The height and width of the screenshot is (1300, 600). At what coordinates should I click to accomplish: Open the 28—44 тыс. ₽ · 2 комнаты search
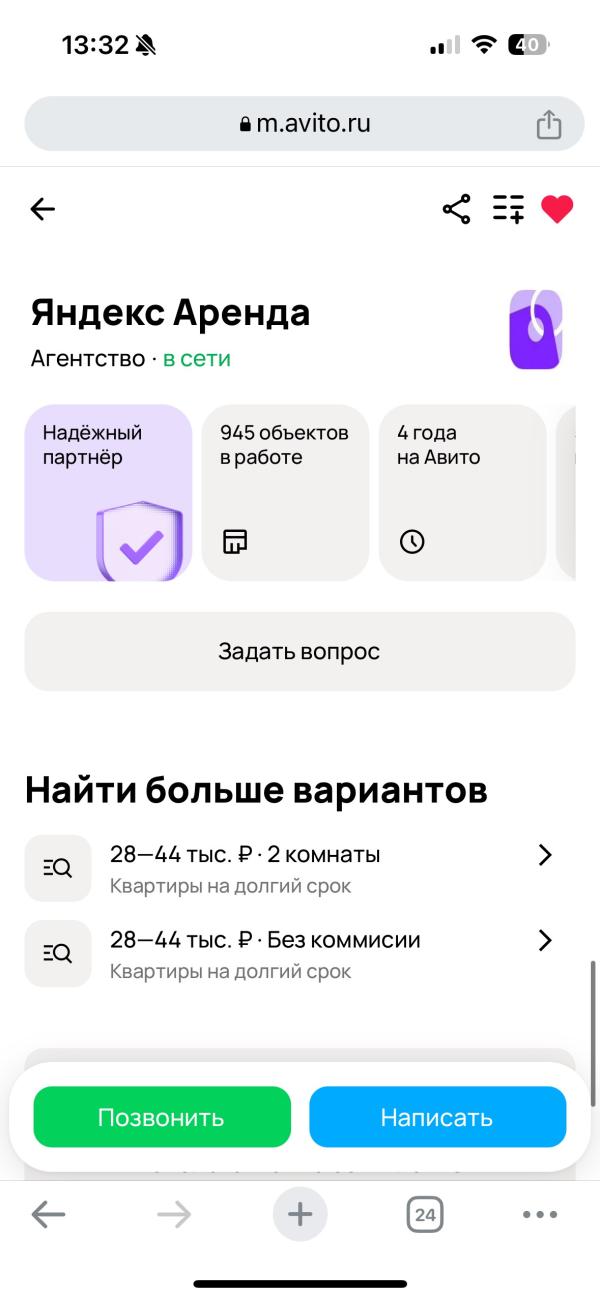click(300, 868)
